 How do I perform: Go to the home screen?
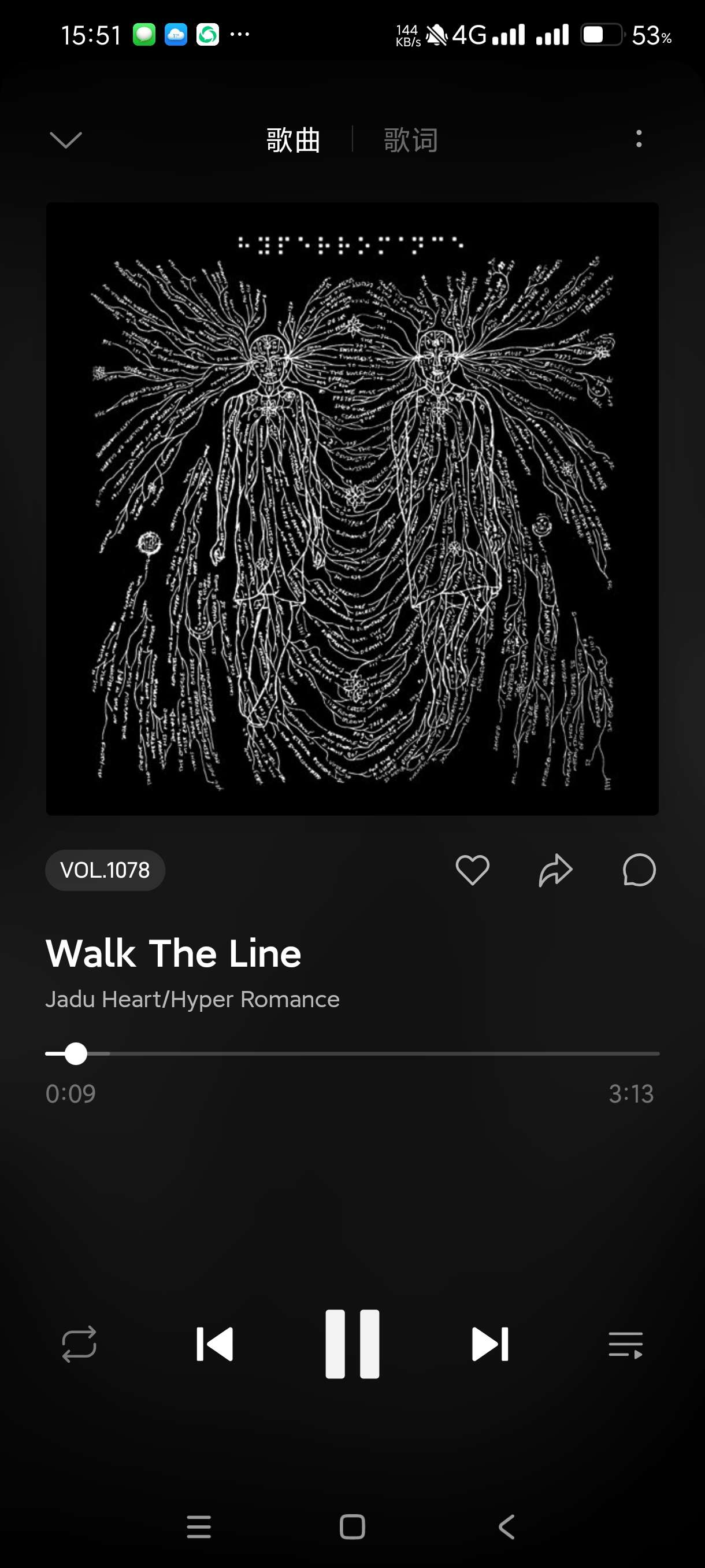pyautogui.click(x=352, y=1526)
